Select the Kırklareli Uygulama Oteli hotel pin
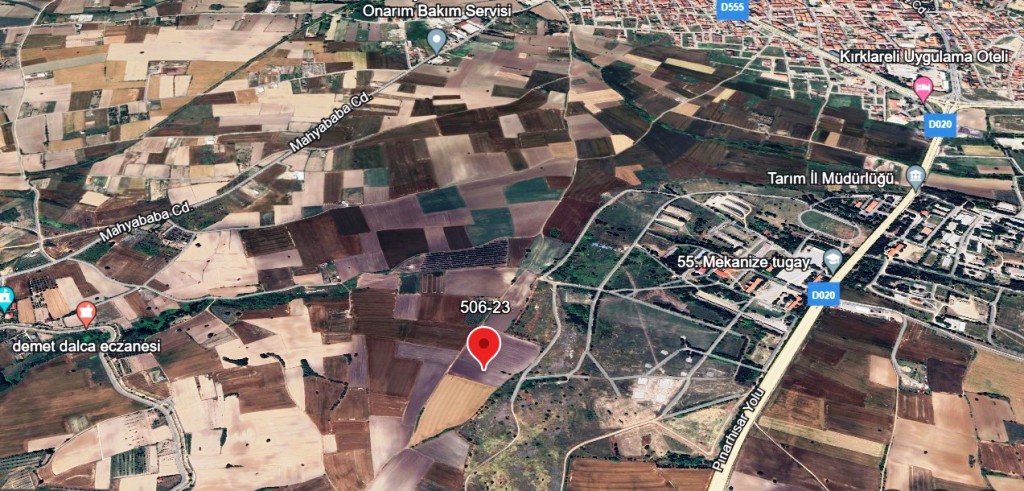1024x491 pixels. coord(924,87)
